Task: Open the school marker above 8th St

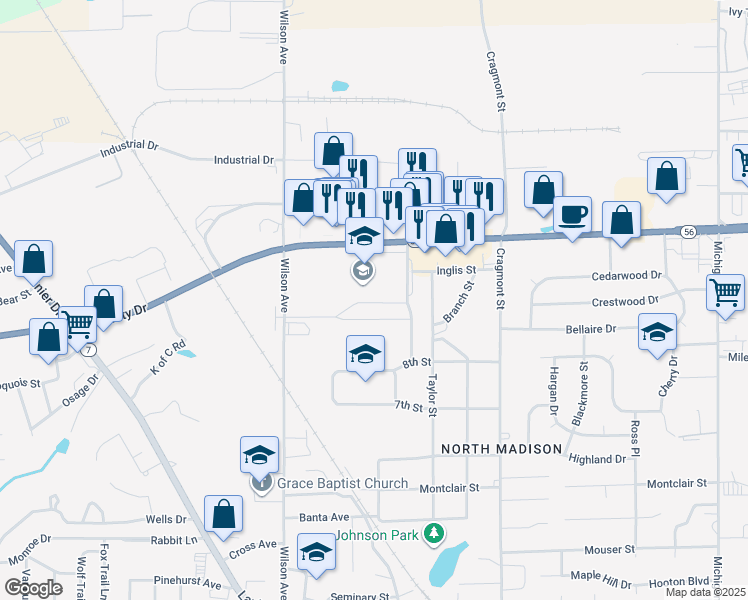Action: point(365,354)
